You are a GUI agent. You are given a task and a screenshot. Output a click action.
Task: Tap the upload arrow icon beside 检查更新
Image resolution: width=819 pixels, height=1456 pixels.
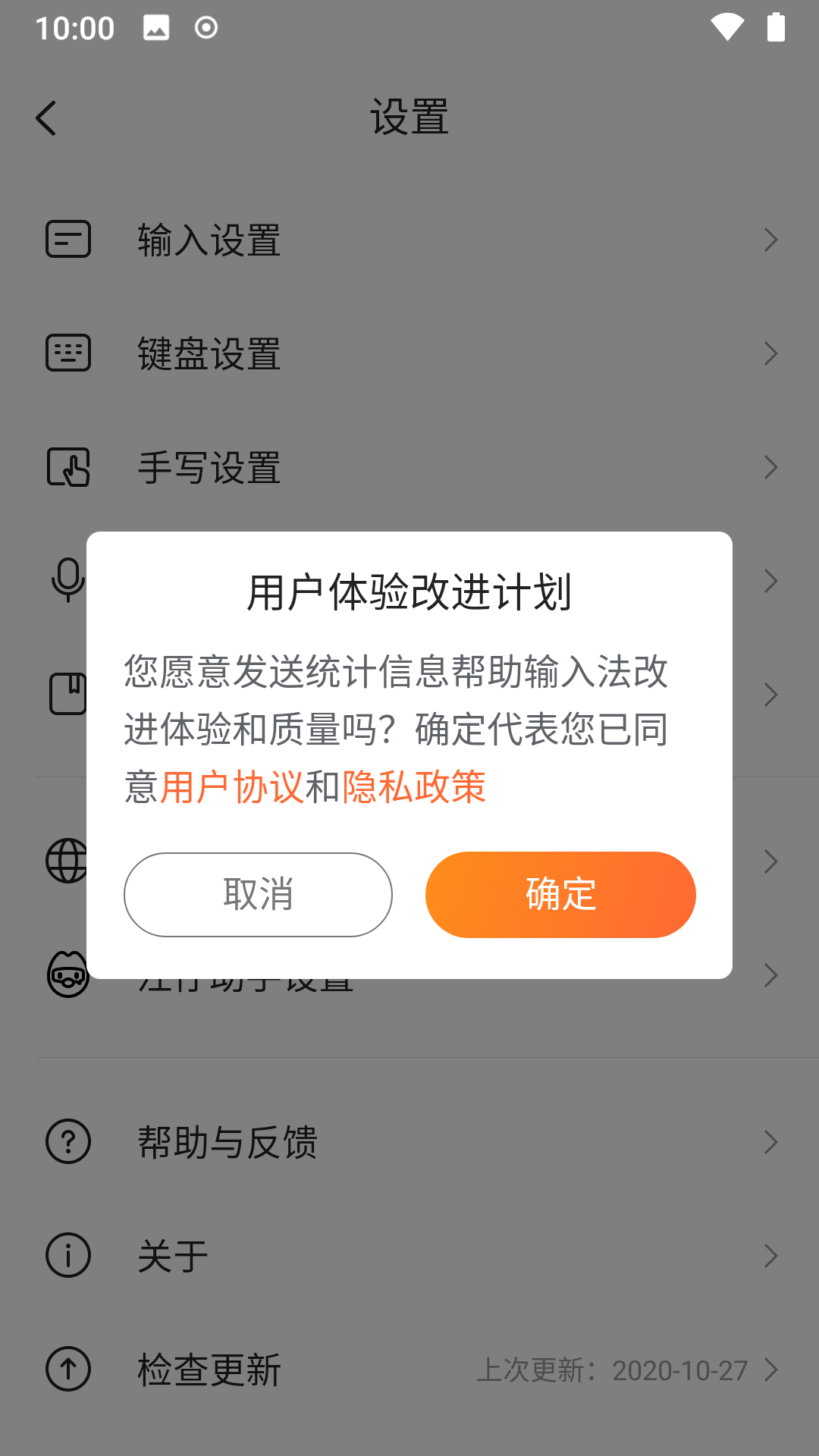[67, 1369]
